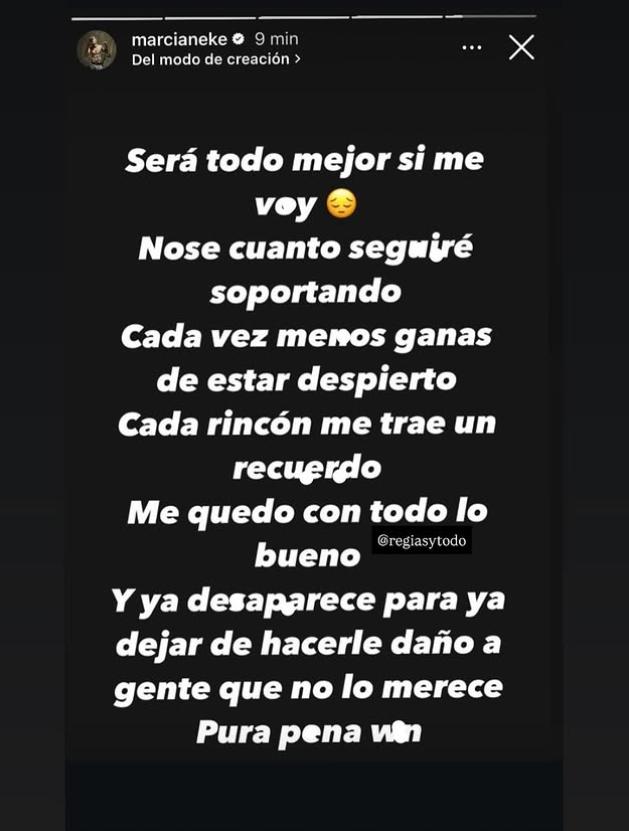Open marcianeke's profile picture
Viewport: 629px width, 831px height.
[x=97, y=49]
